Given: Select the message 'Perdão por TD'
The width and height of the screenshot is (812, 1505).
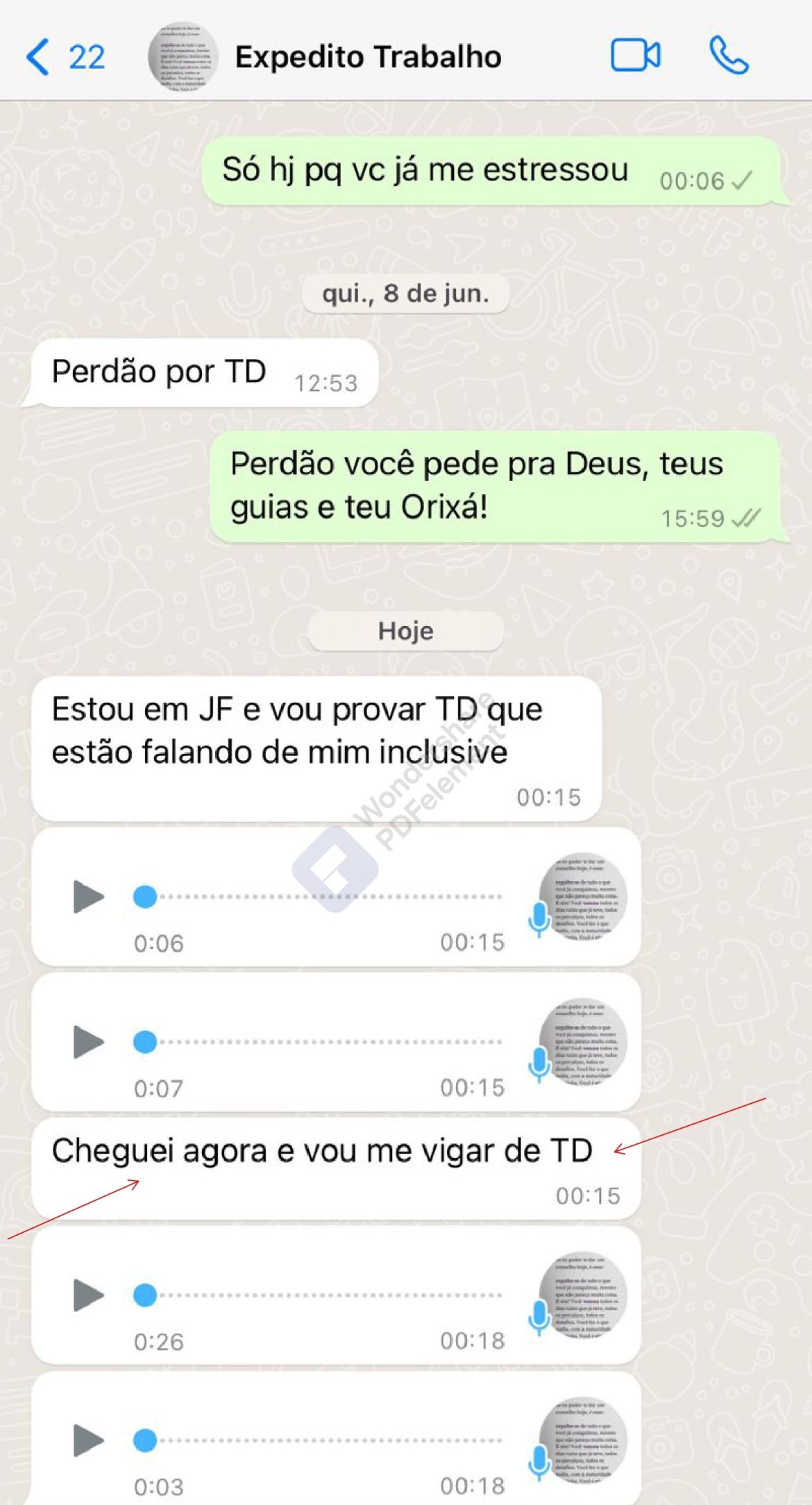Looking at the screenshot, I should tap(160, 371).
